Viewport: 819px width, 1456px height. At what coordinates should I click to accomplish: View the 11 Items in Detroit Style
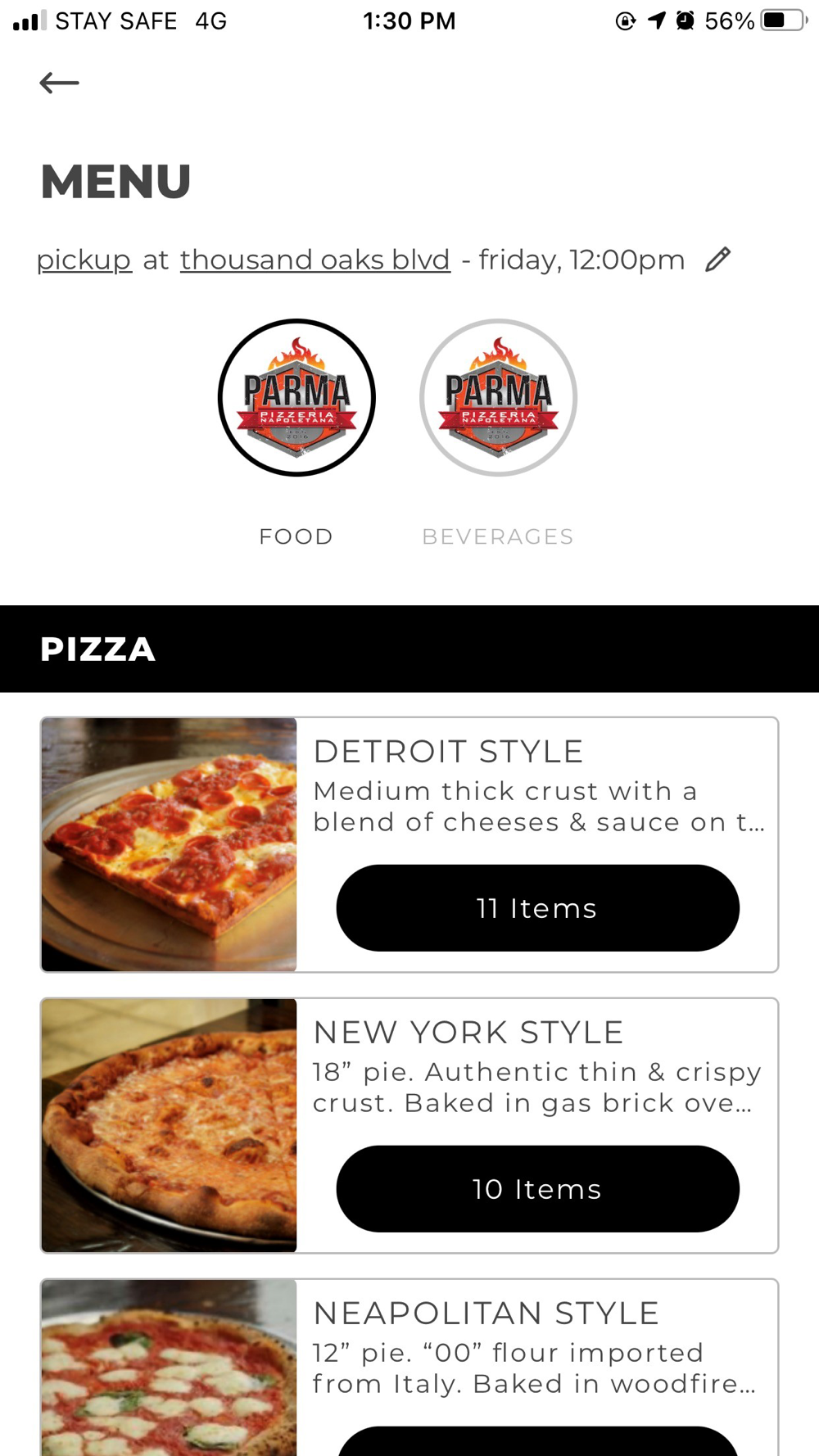537,908
